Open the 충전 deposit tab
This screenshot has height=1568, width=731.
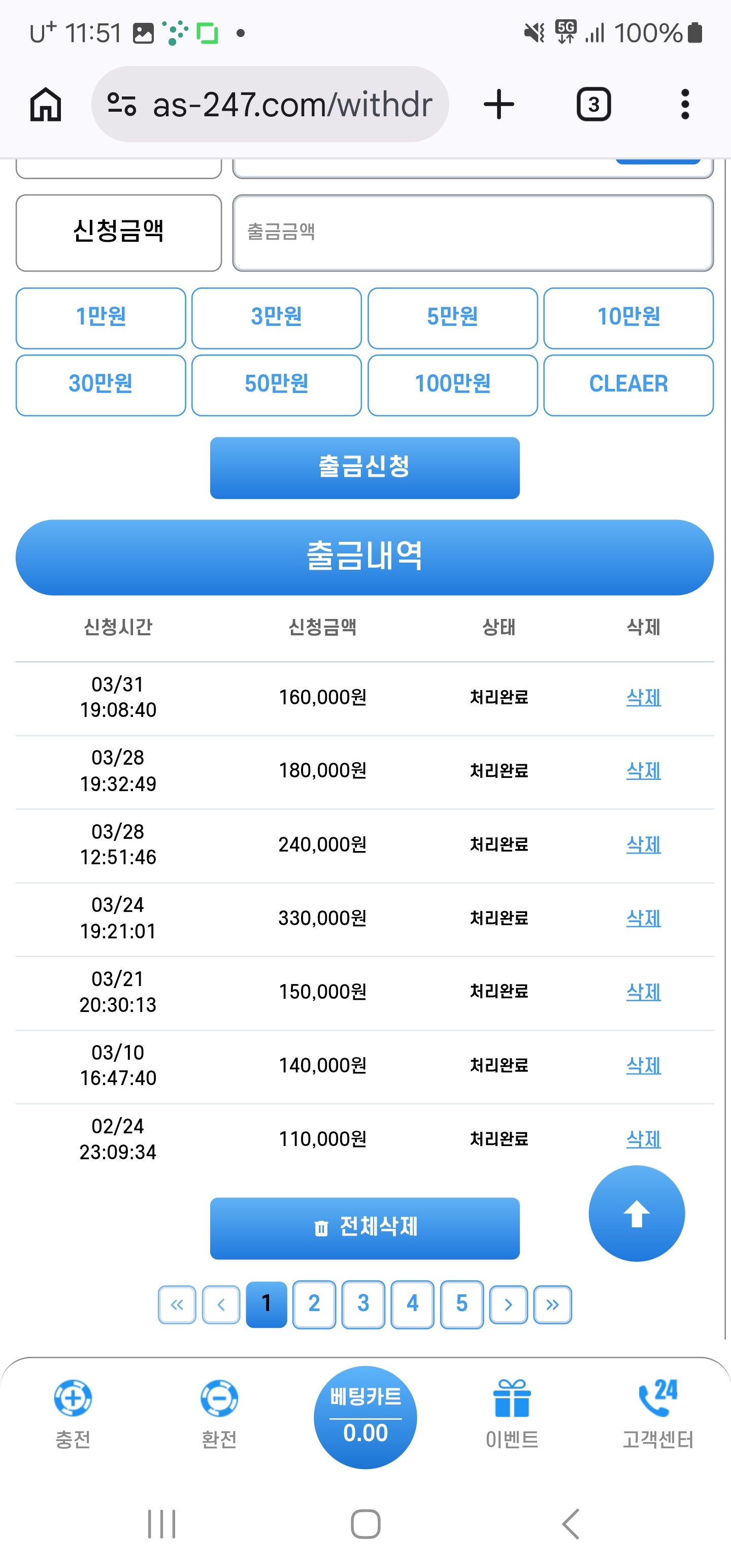click(73, 1415)
